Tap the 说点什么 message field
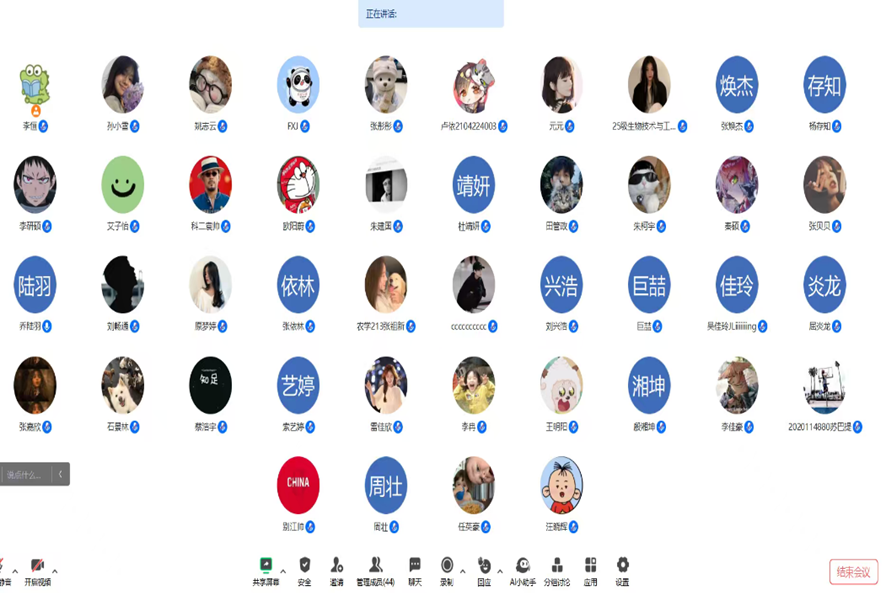This screenshot has height=593, width=886. click(x=25, y=474)
